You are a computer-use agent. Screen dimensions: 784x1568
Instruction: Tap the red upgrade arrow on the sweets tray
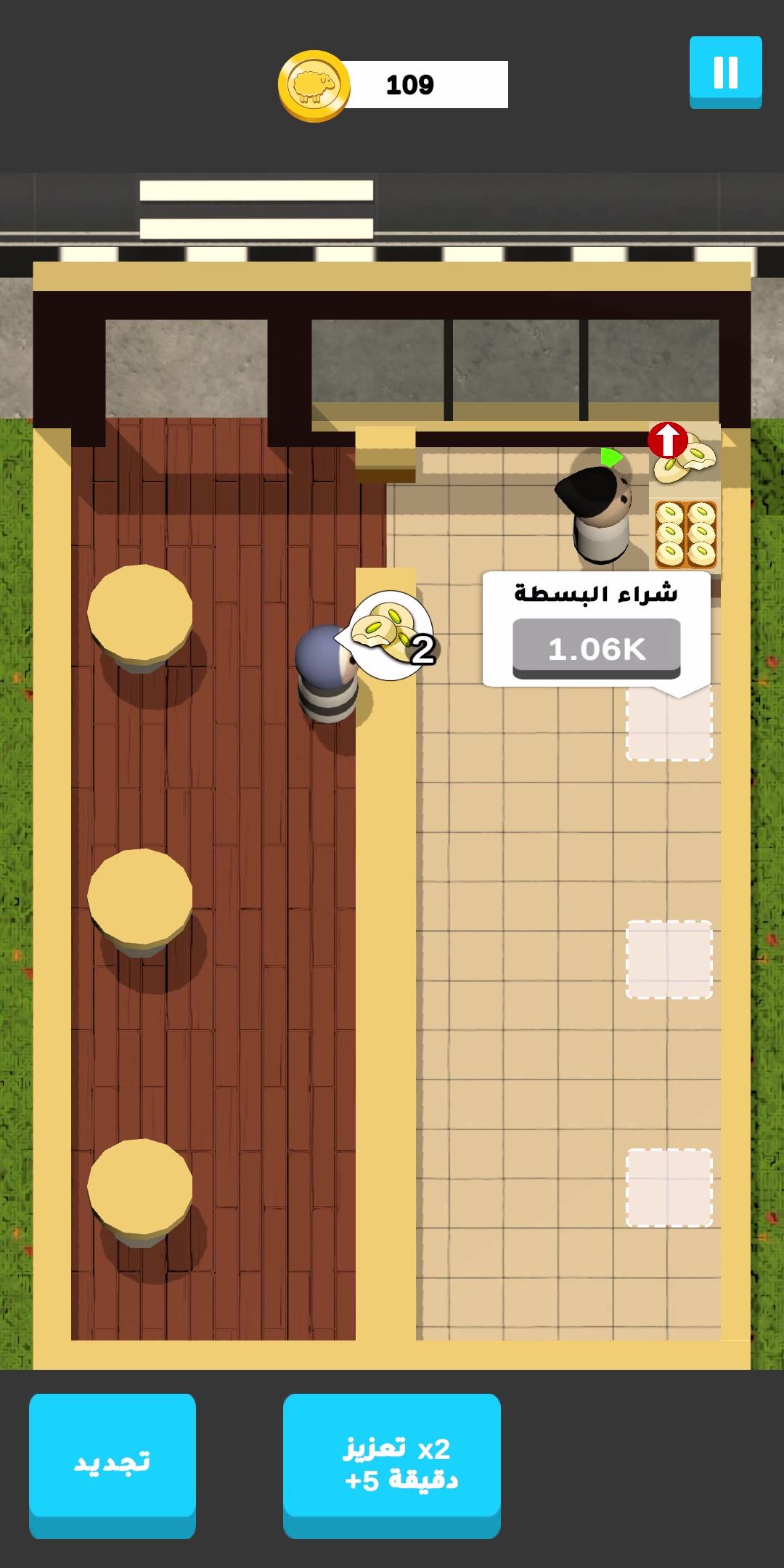point(667,440)
